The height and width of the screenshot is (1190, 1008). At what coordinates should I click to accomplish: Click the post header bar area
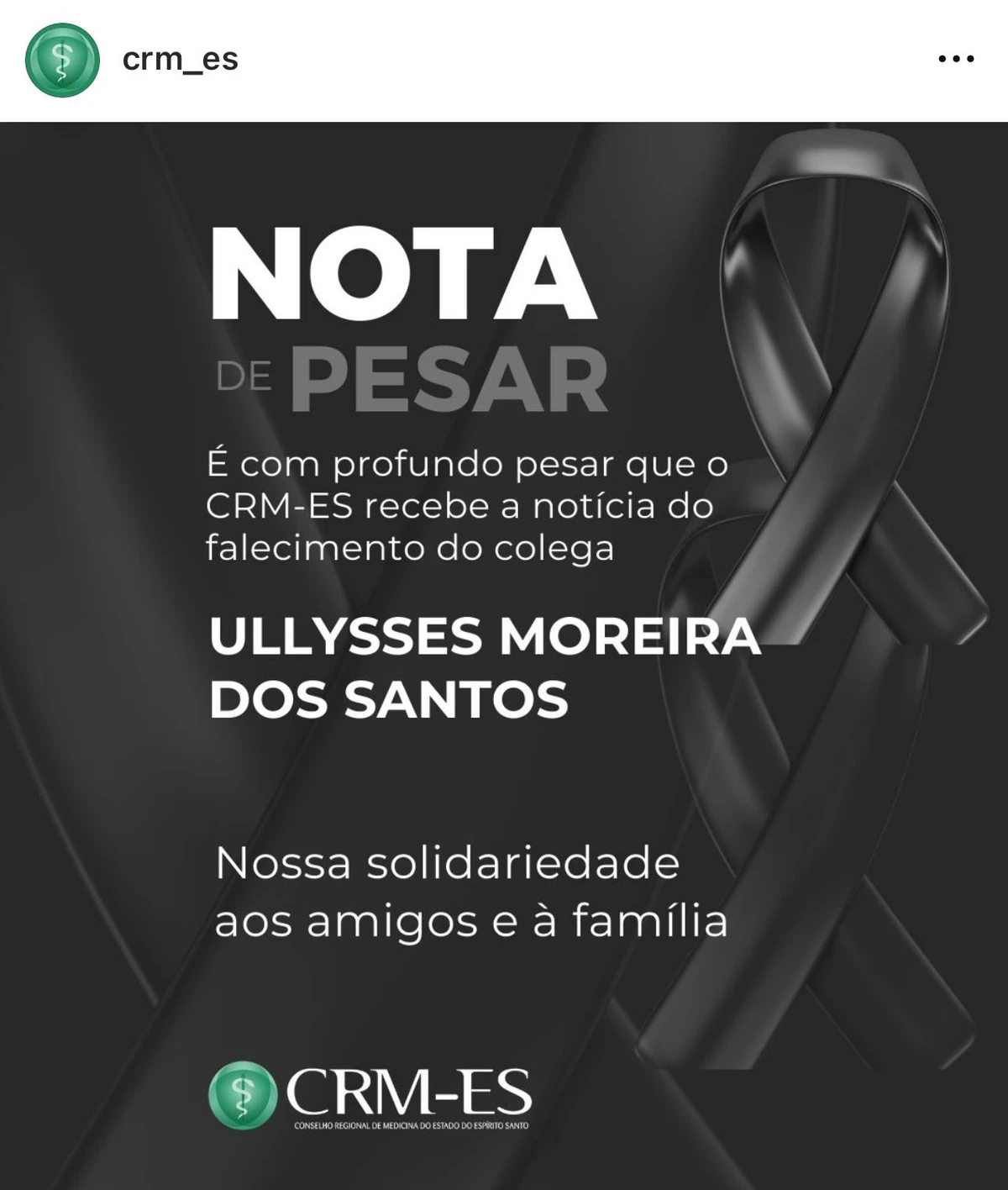pos(504,58)
